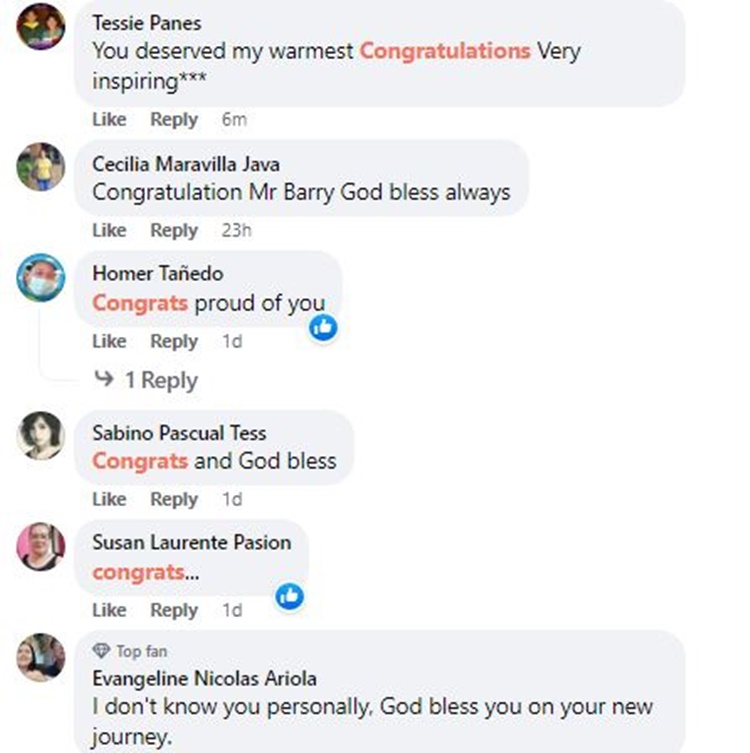Screen dimensions: 750x753
Task: Like Sabino Pascual Tess' comment
Action: click(x=109, y=499)
